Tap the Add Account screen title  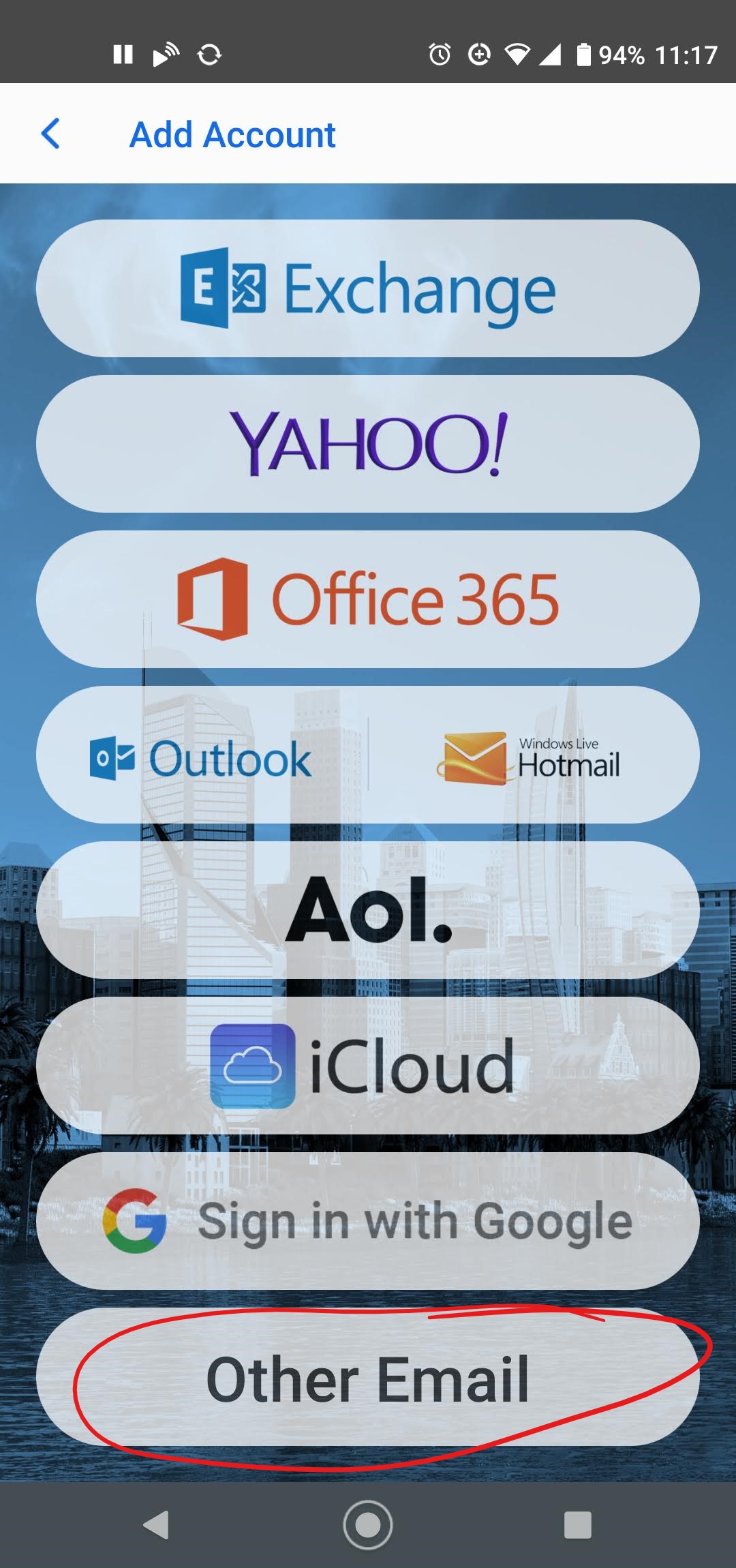232,134
